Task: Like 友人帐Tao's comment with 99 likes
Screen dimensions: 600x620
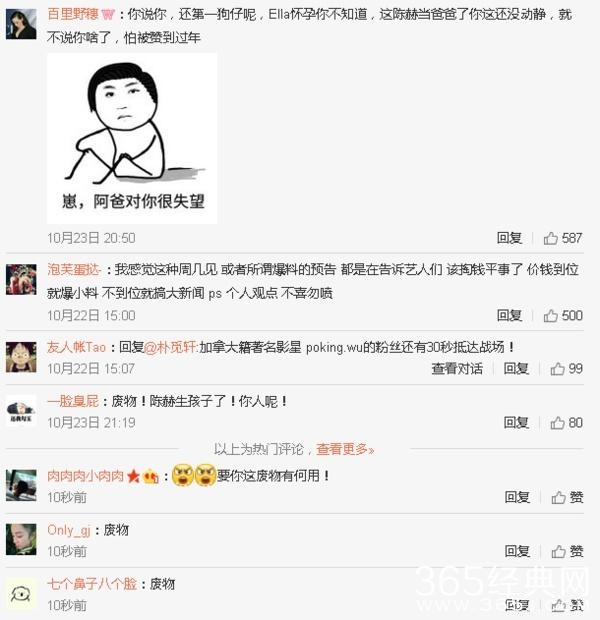Action: click(x=565, y=369)
